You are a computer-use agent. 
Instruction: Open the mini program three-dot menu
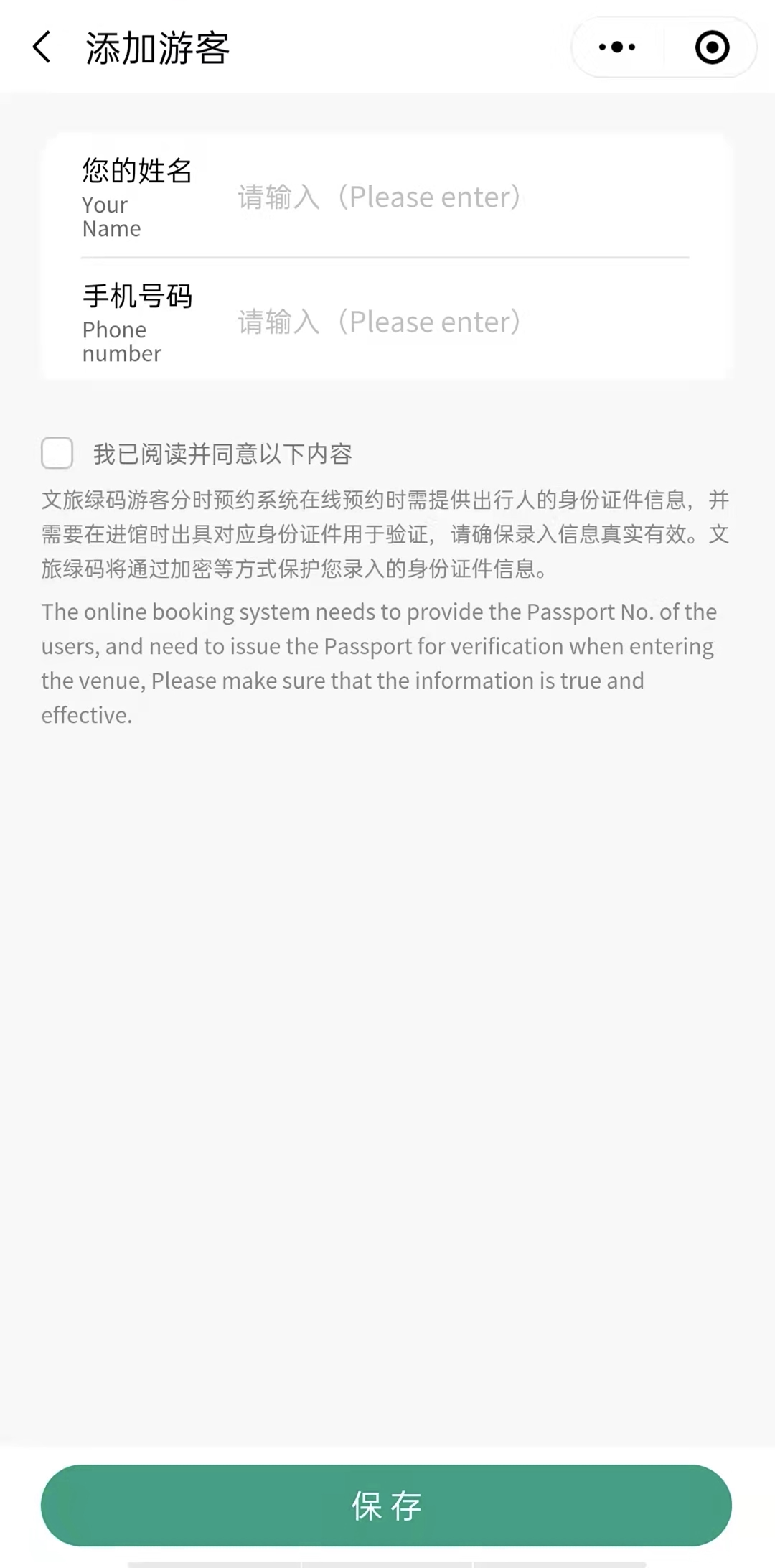617,47
